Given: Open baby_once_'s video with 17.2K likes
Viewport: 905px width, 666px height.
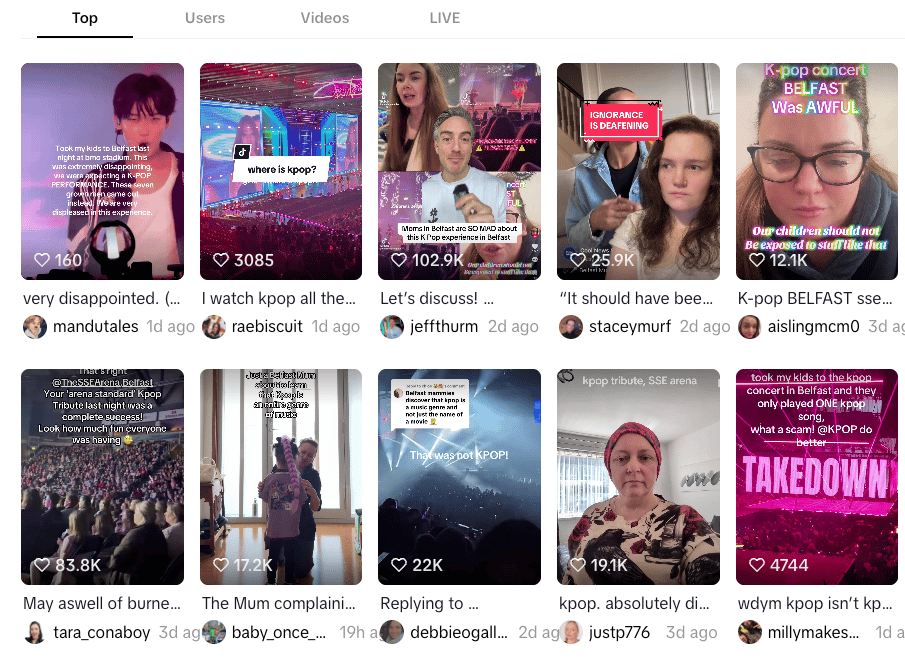Looking at the screenshot, I should click(281, 476).
